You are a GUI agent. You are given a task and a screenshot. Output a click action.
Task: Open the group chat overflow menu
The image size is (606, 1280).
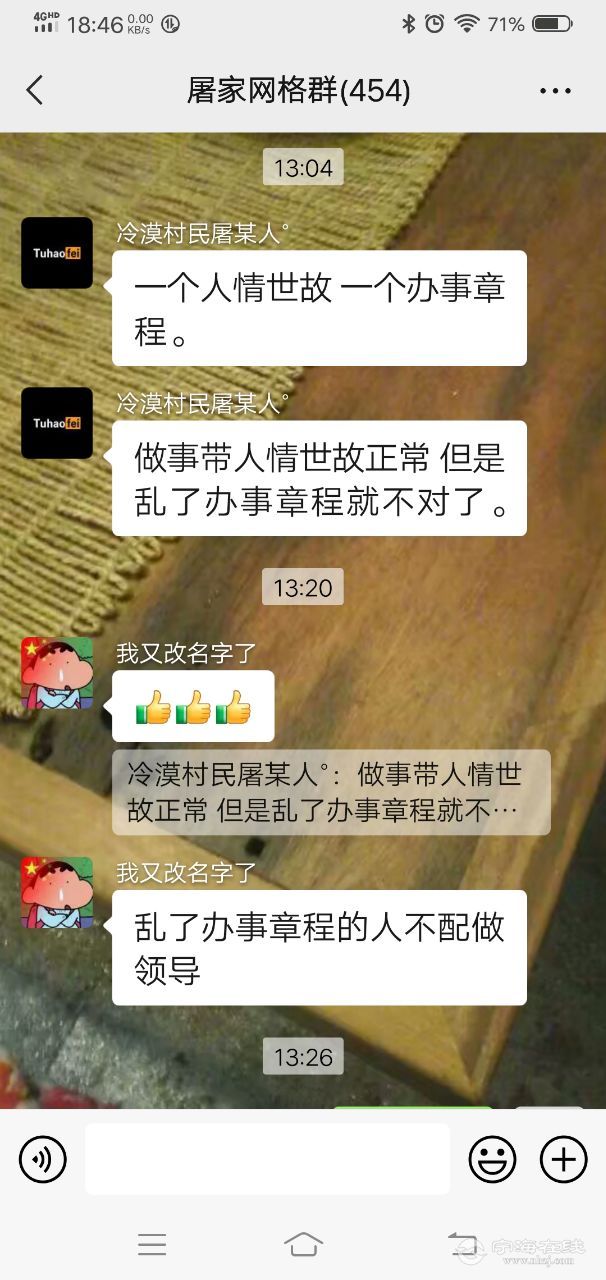(555, 91)
